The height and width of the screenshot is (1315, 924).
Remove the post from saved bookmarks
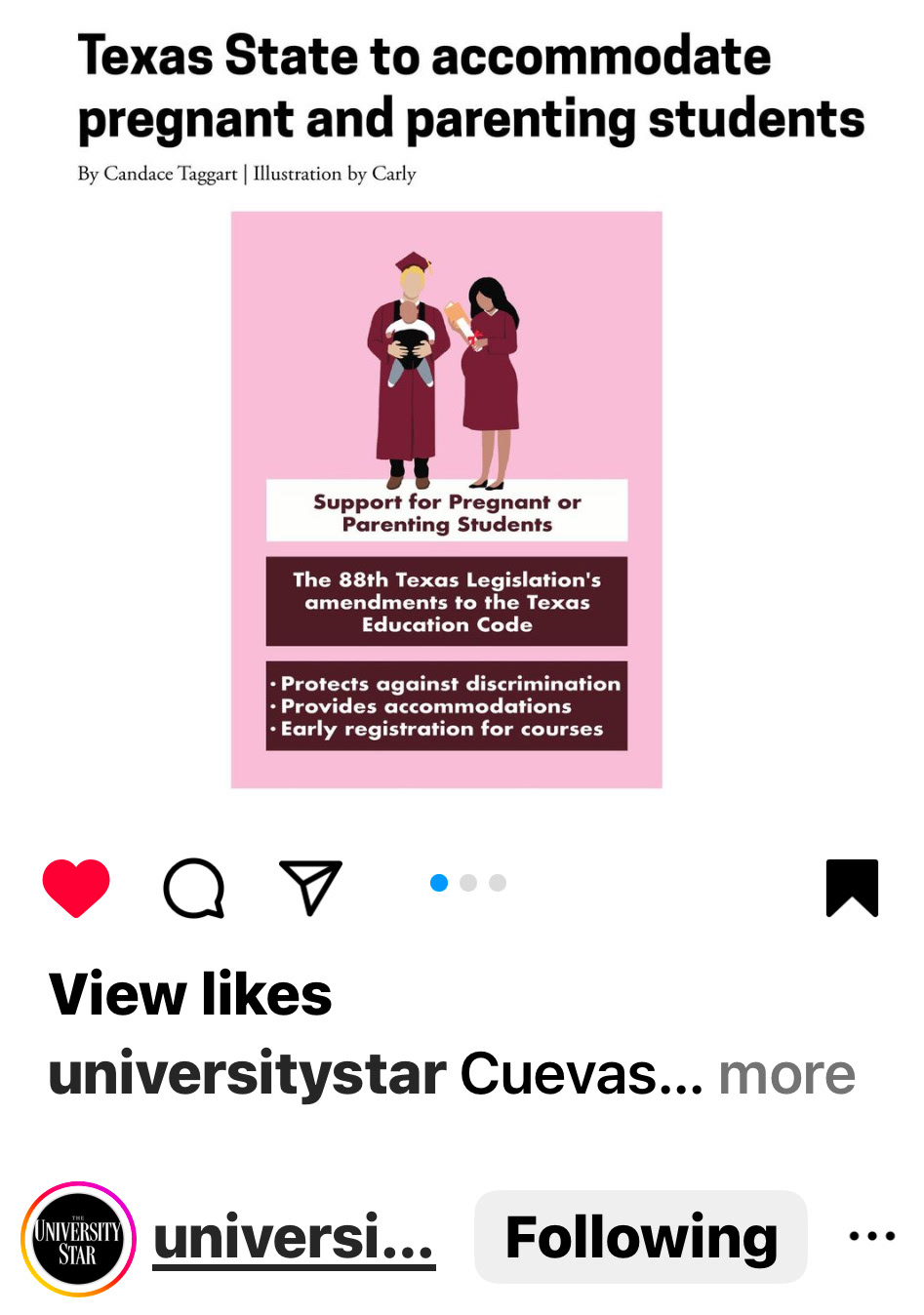pyautogui.click(x=852, y=888)
